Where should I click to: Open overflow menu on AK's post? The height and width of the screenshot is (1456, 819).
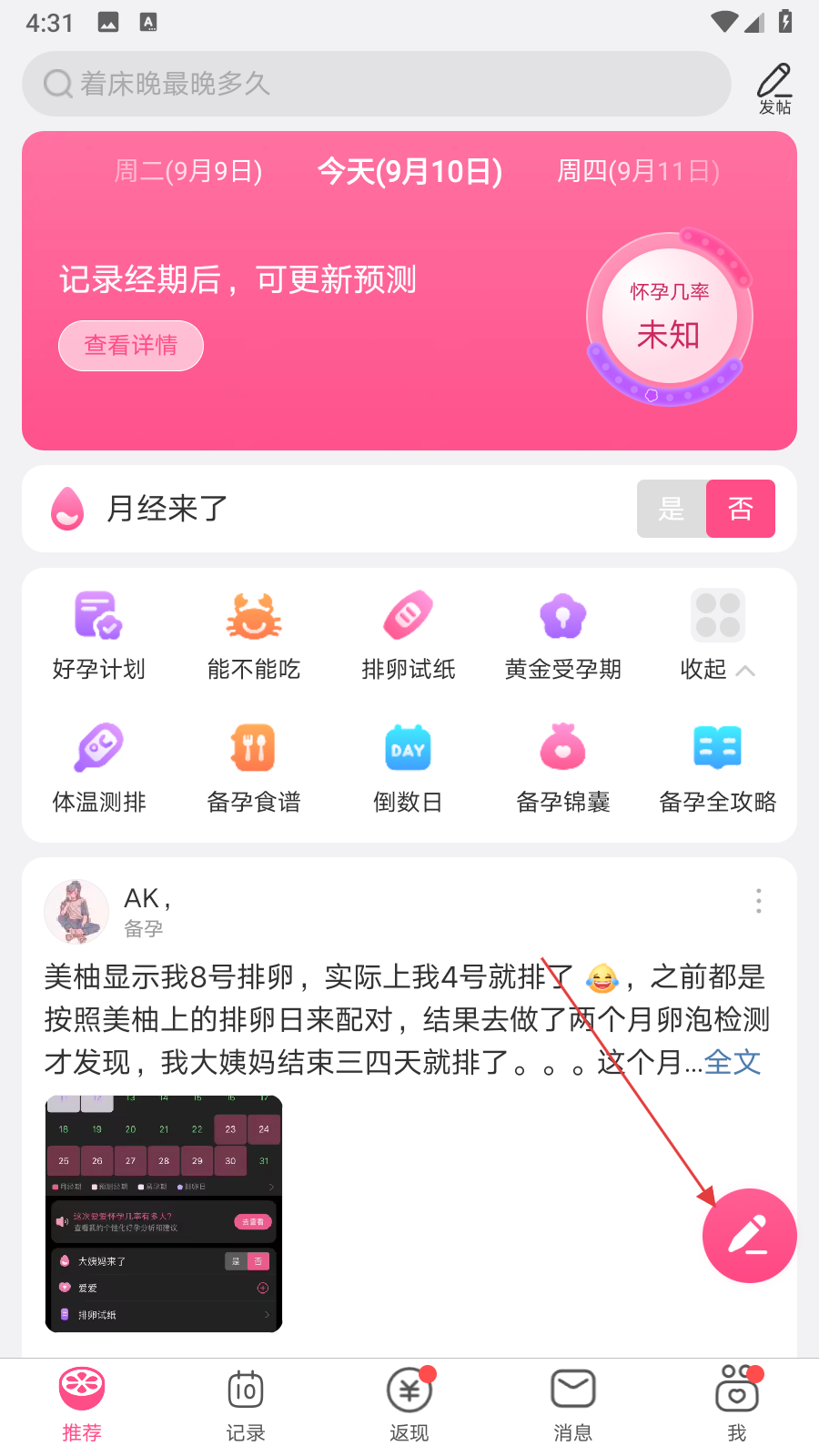pos(758,901)
